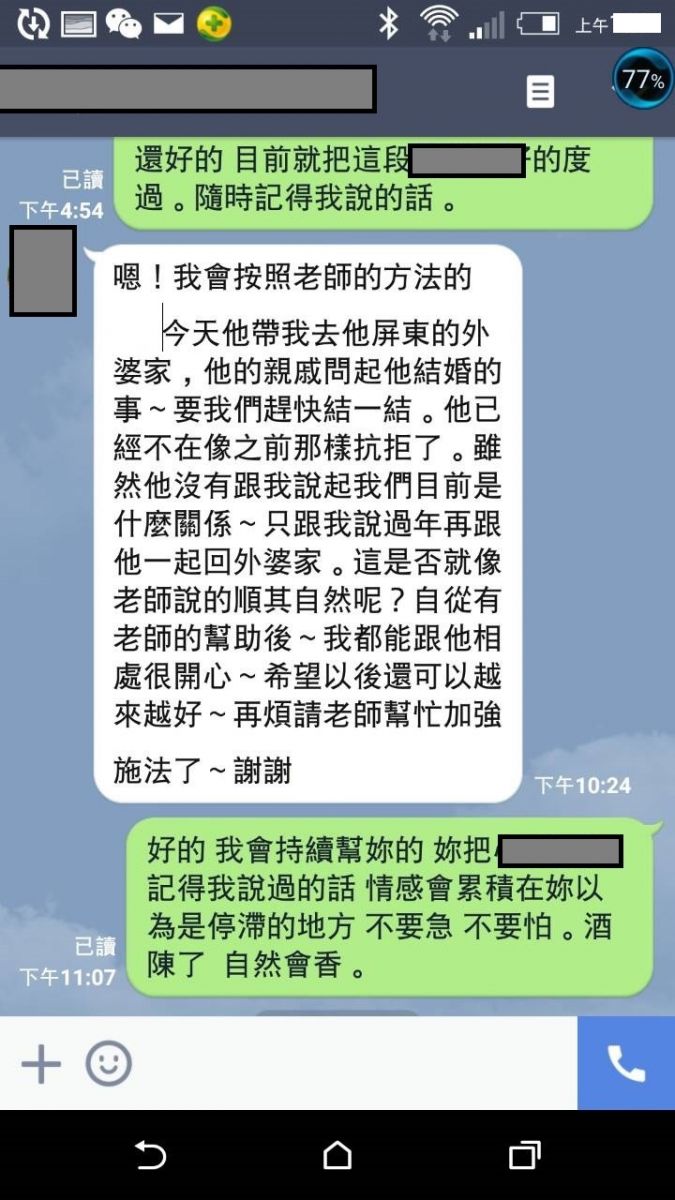Viewport: 675px width, 1200px height.
Task: Go to the home screen
Action: click(337, 1156)
